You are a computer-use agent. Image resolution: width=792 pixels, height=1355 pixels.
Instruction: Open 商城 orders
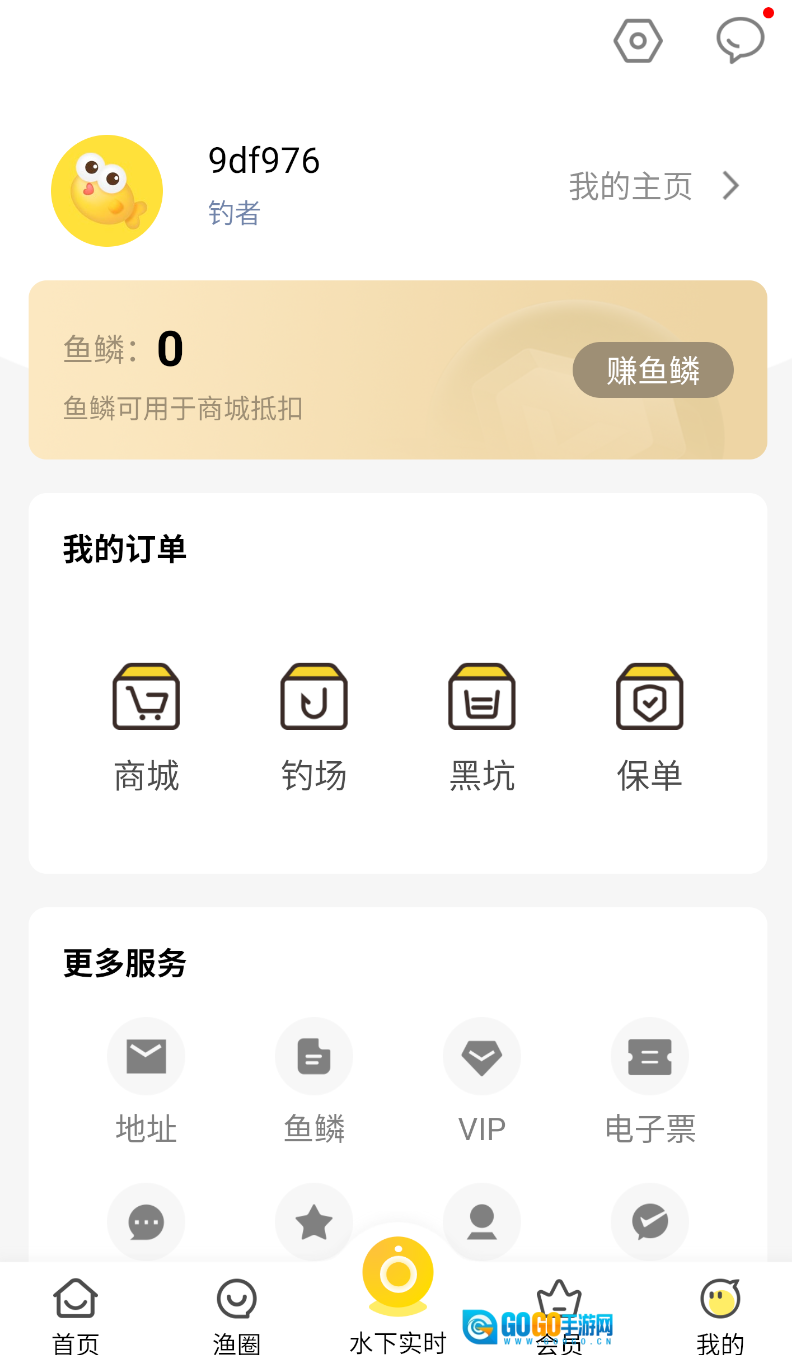146,727
